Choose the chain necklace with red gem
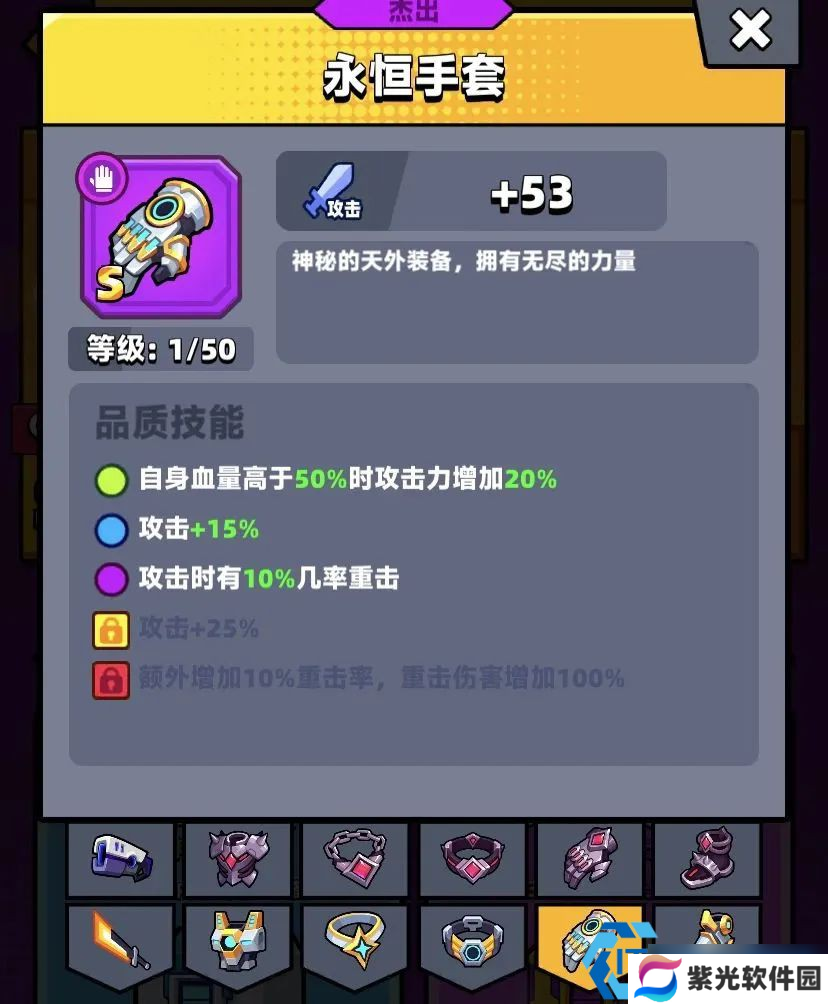Image resolution: width=828 pixels, height=1004 pixels. click(x=355, y=858)
